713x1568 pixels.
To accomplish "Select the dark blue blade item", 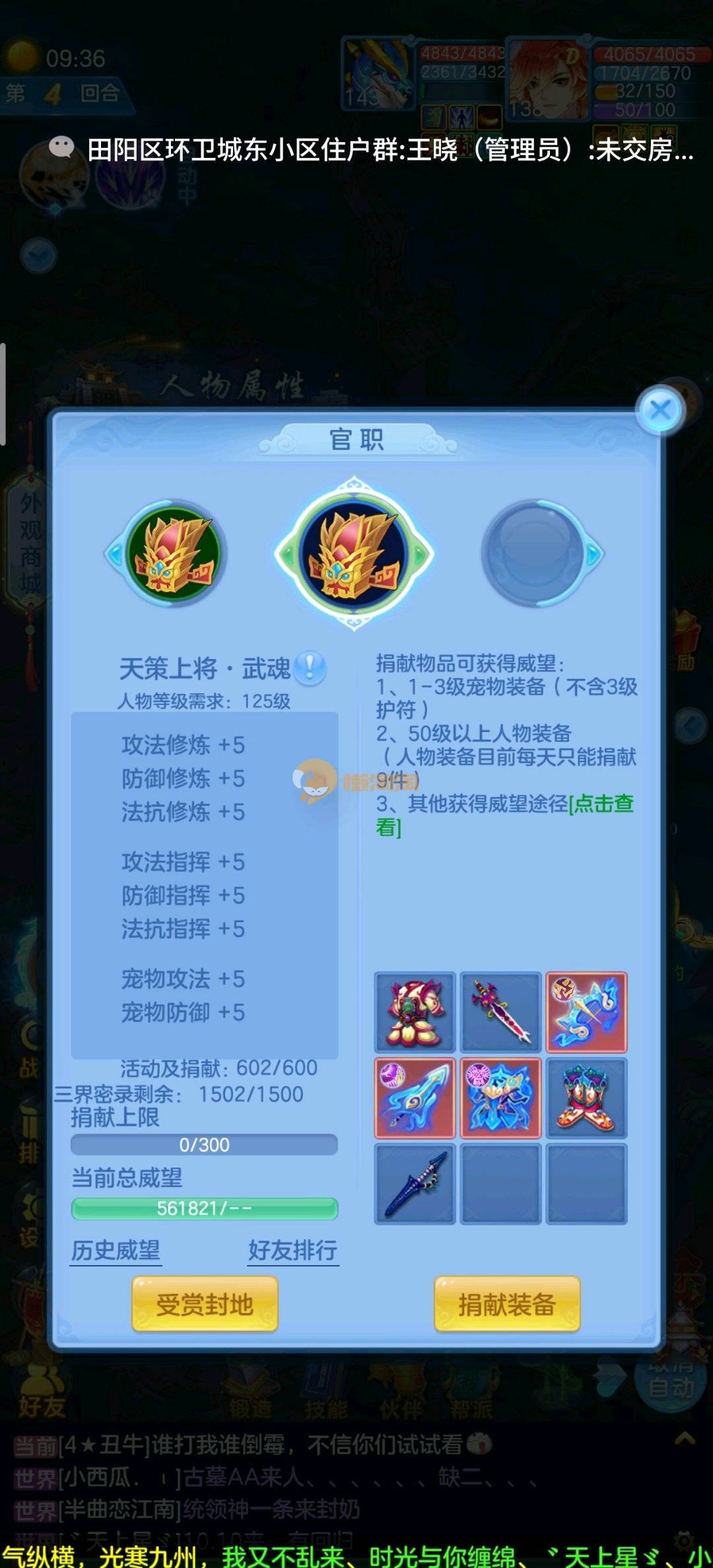I will point(415,1184).
